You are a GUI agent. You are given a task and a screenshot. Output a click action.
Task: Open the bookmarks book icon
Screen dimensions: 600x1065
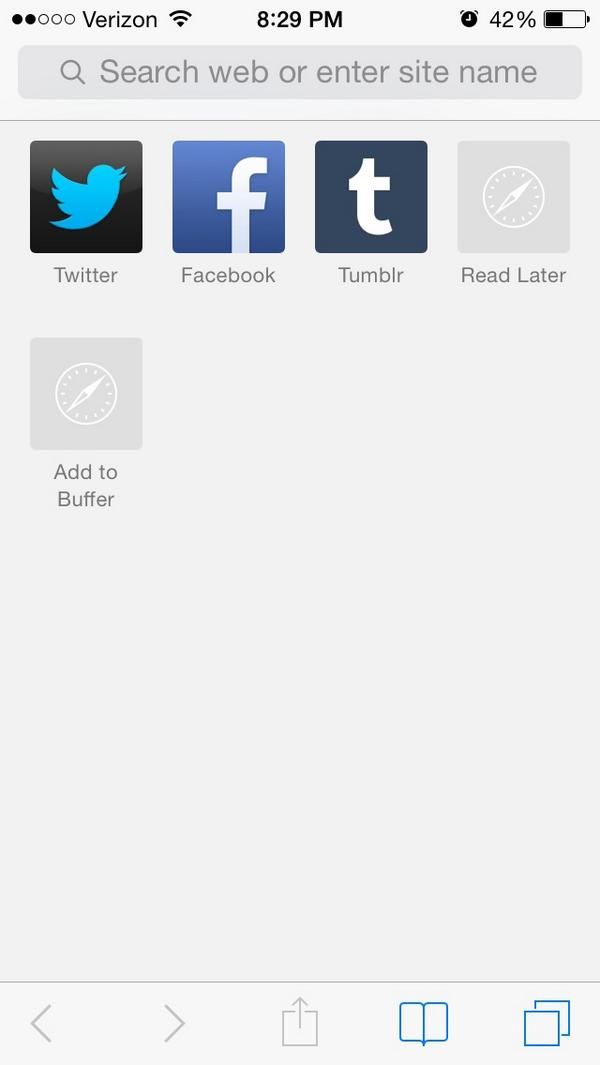[423, 1023]
